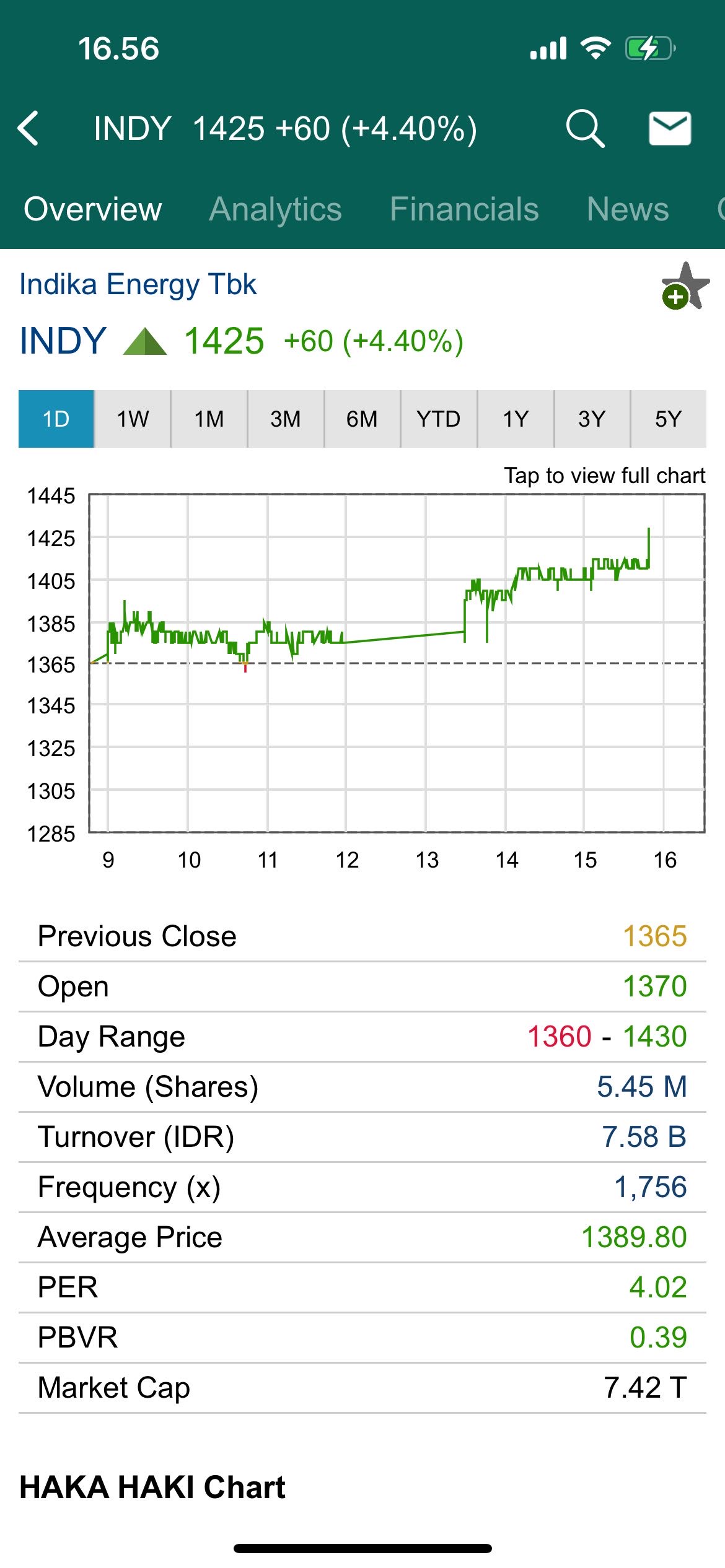Show the 6M chart range

click(x=362, y=419)
